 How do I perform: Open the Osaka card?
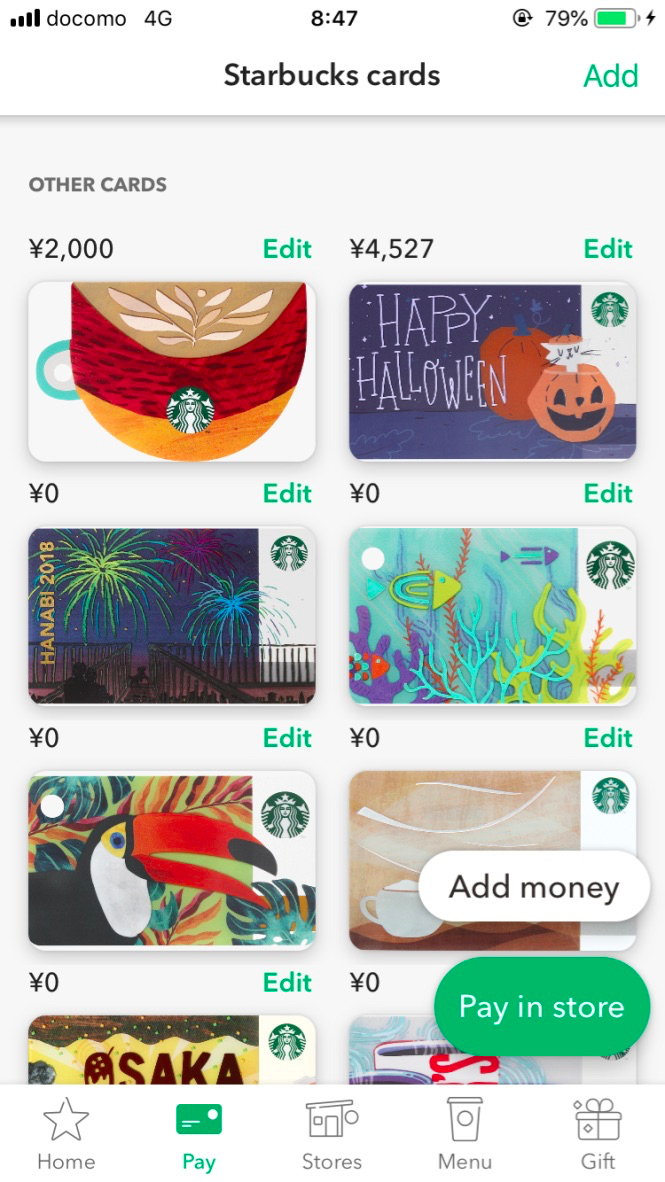coord(150,1052)
